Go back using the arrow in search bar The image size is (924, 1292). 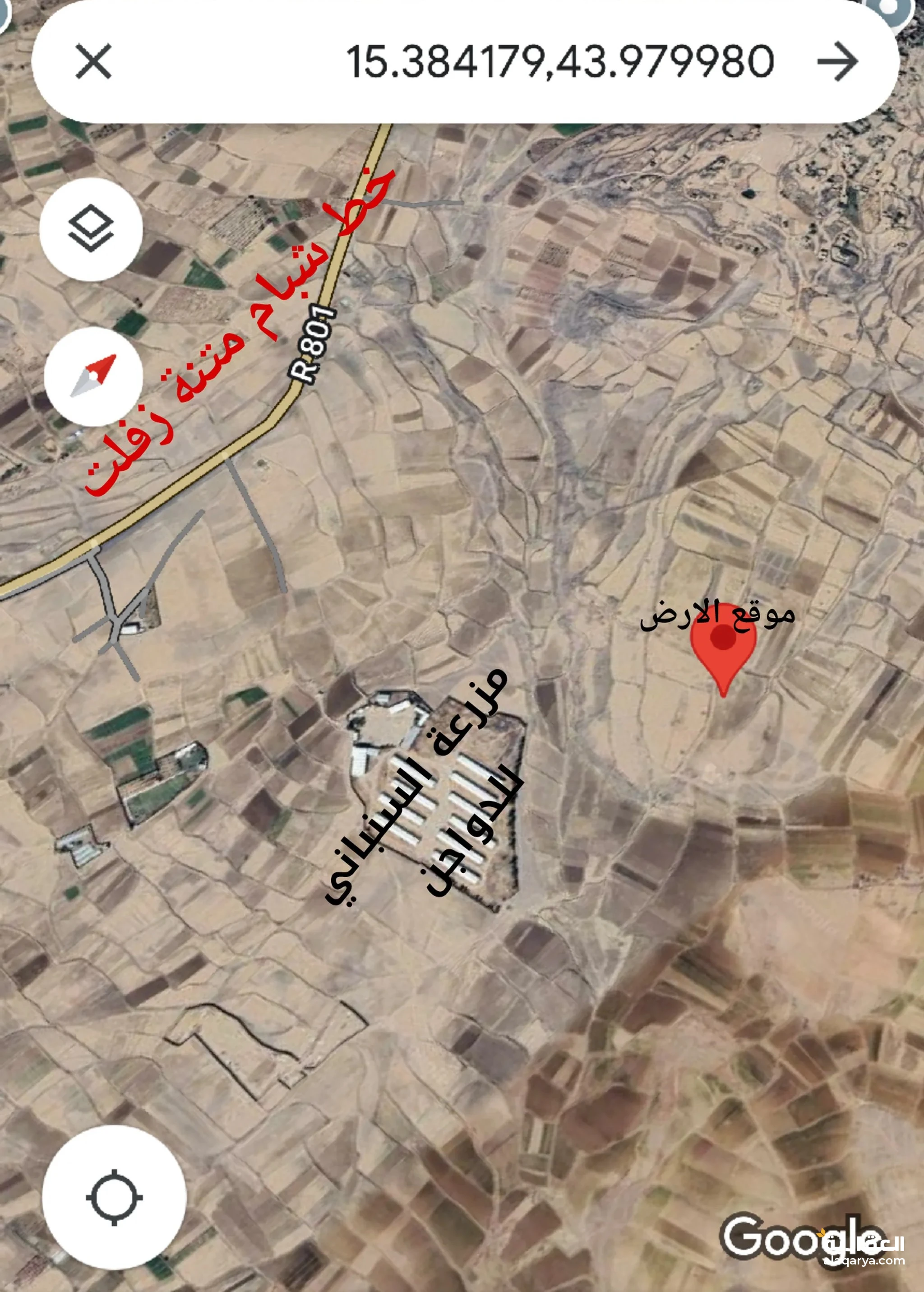[836, 61]
